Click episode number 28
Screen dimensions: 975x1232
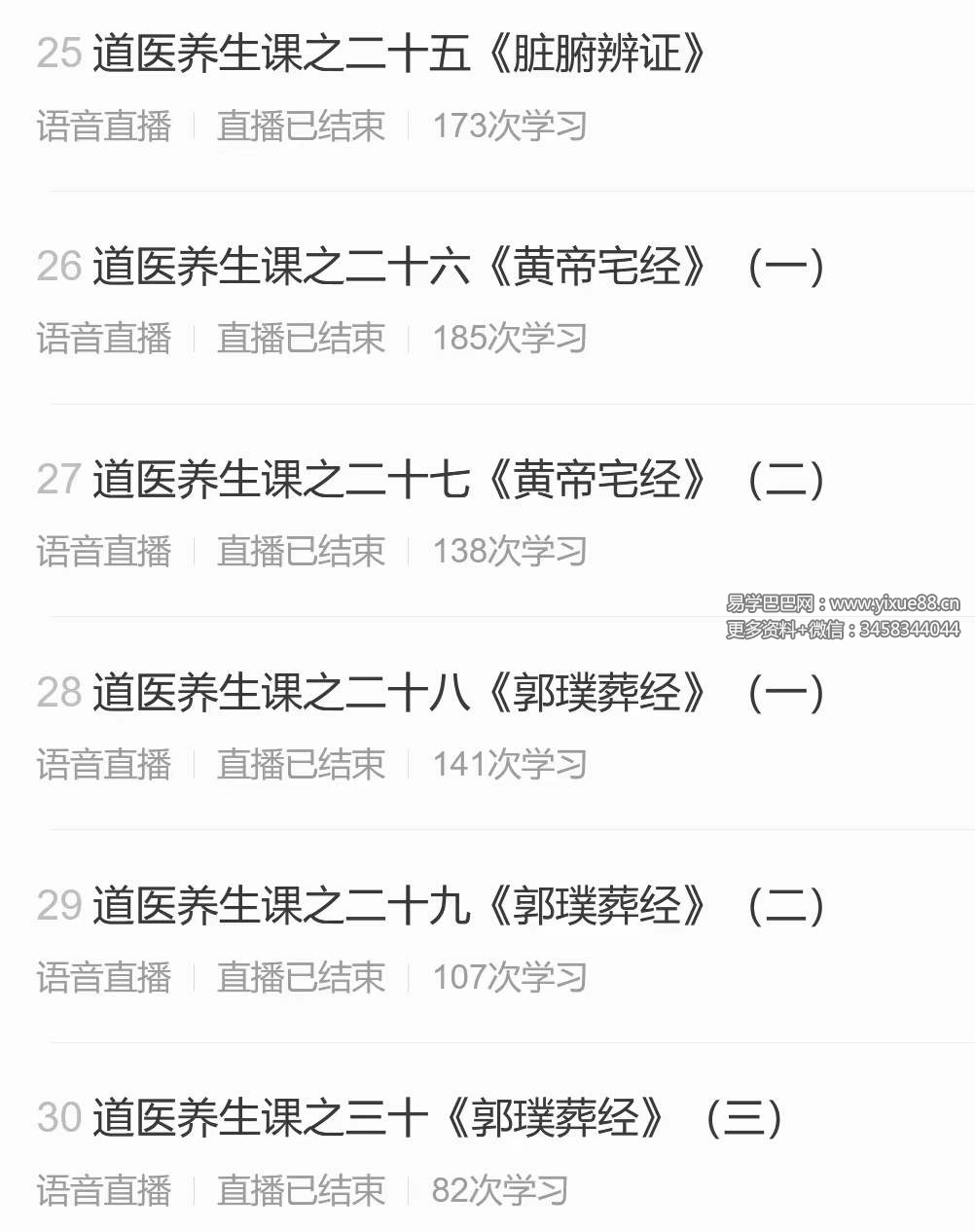pyautogui.click(x=57, y=691)
